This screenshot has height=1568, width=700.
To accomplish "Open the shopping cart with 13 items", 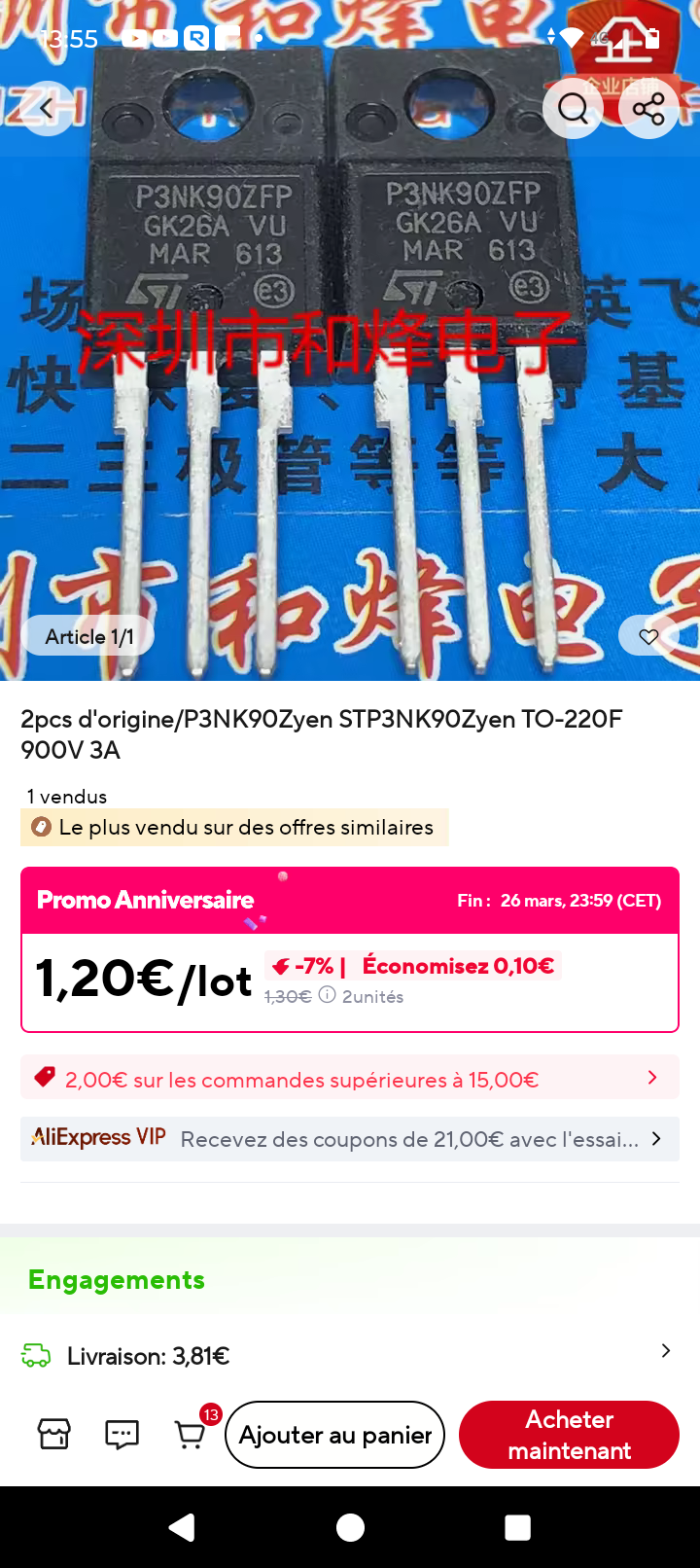I will point(191,1434).
